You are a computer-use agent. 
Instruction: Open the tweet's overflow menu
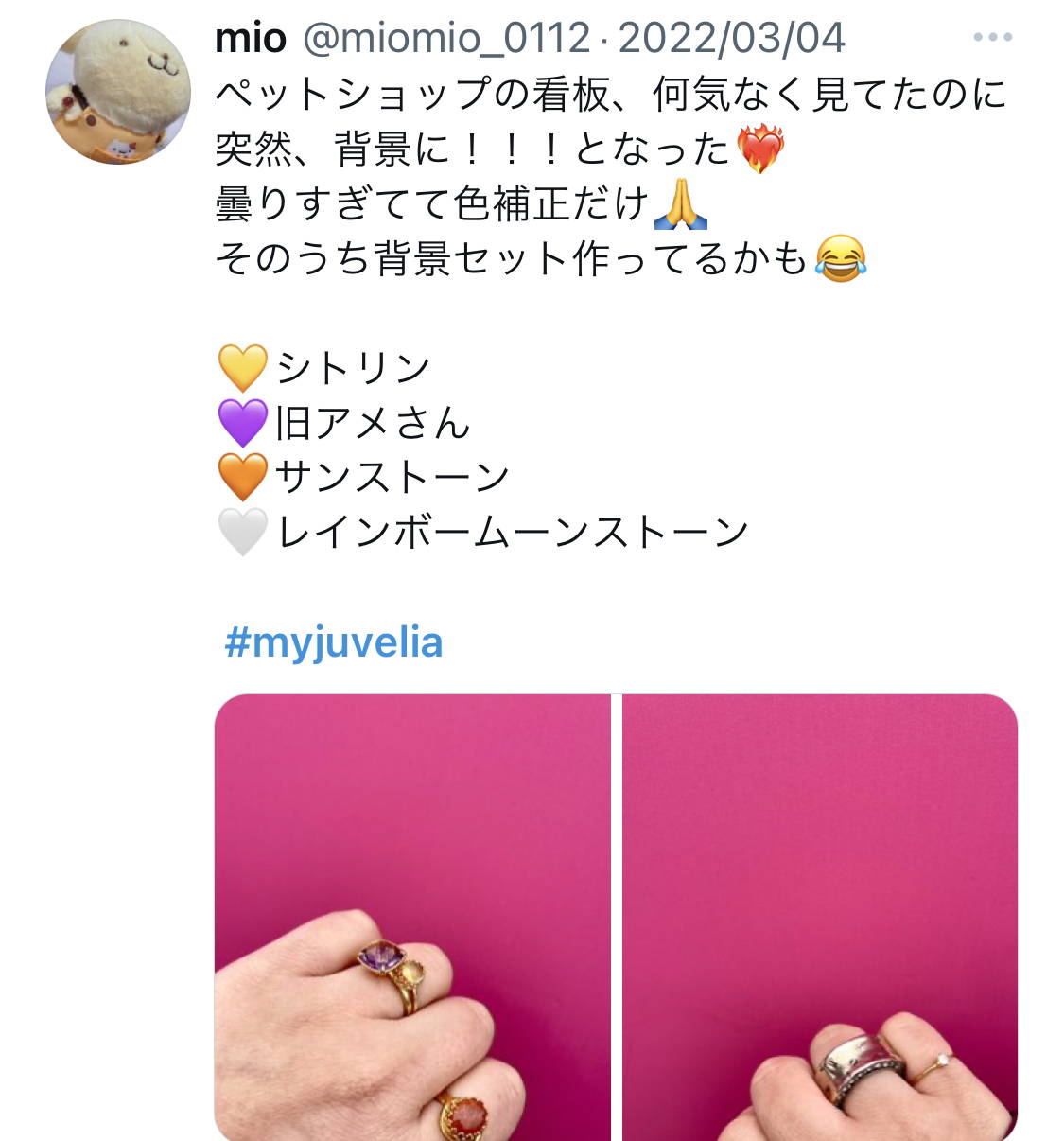[992, 38]
